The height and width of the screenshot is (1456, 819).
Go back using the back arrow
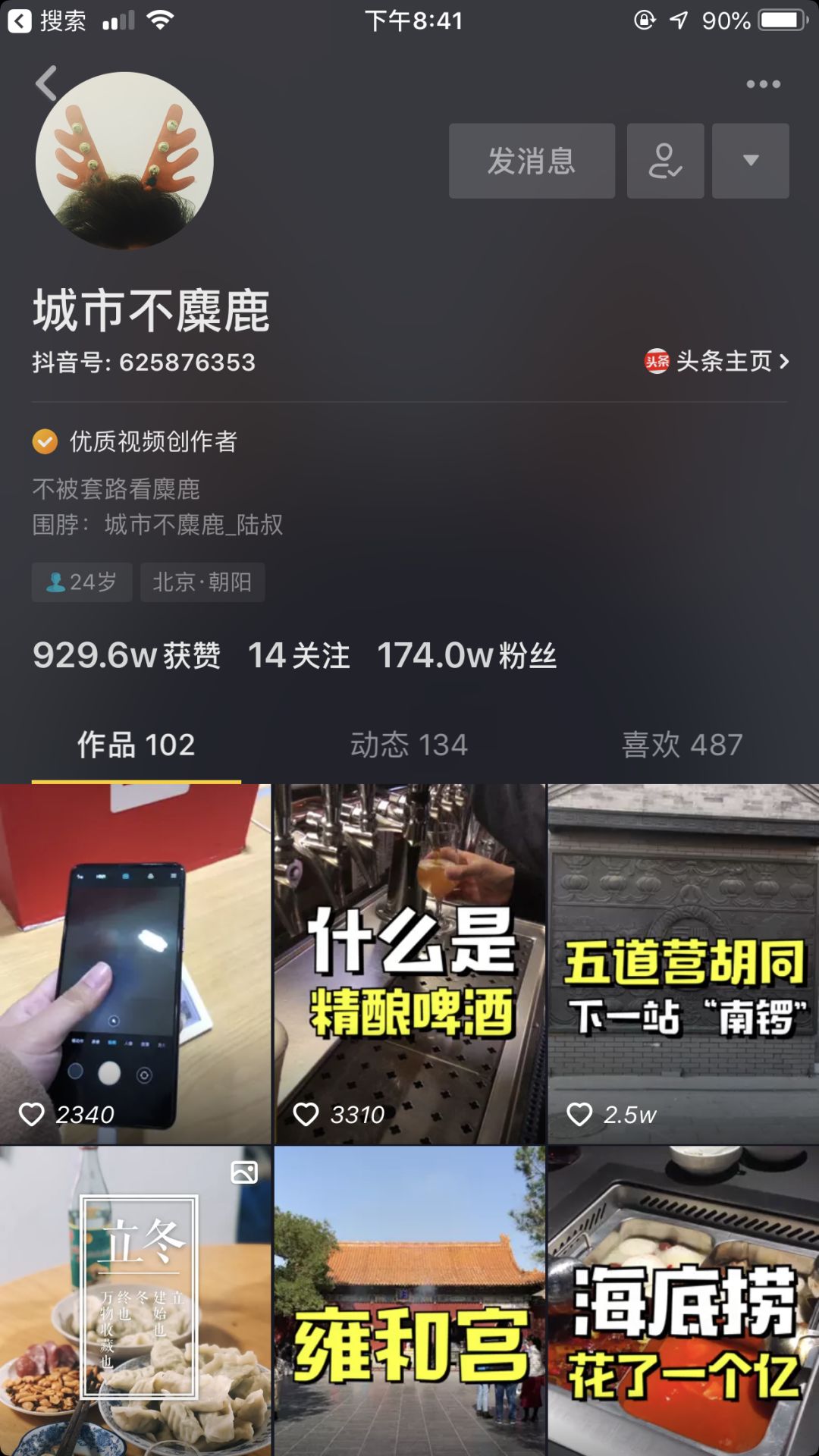(x=47, y=83)
